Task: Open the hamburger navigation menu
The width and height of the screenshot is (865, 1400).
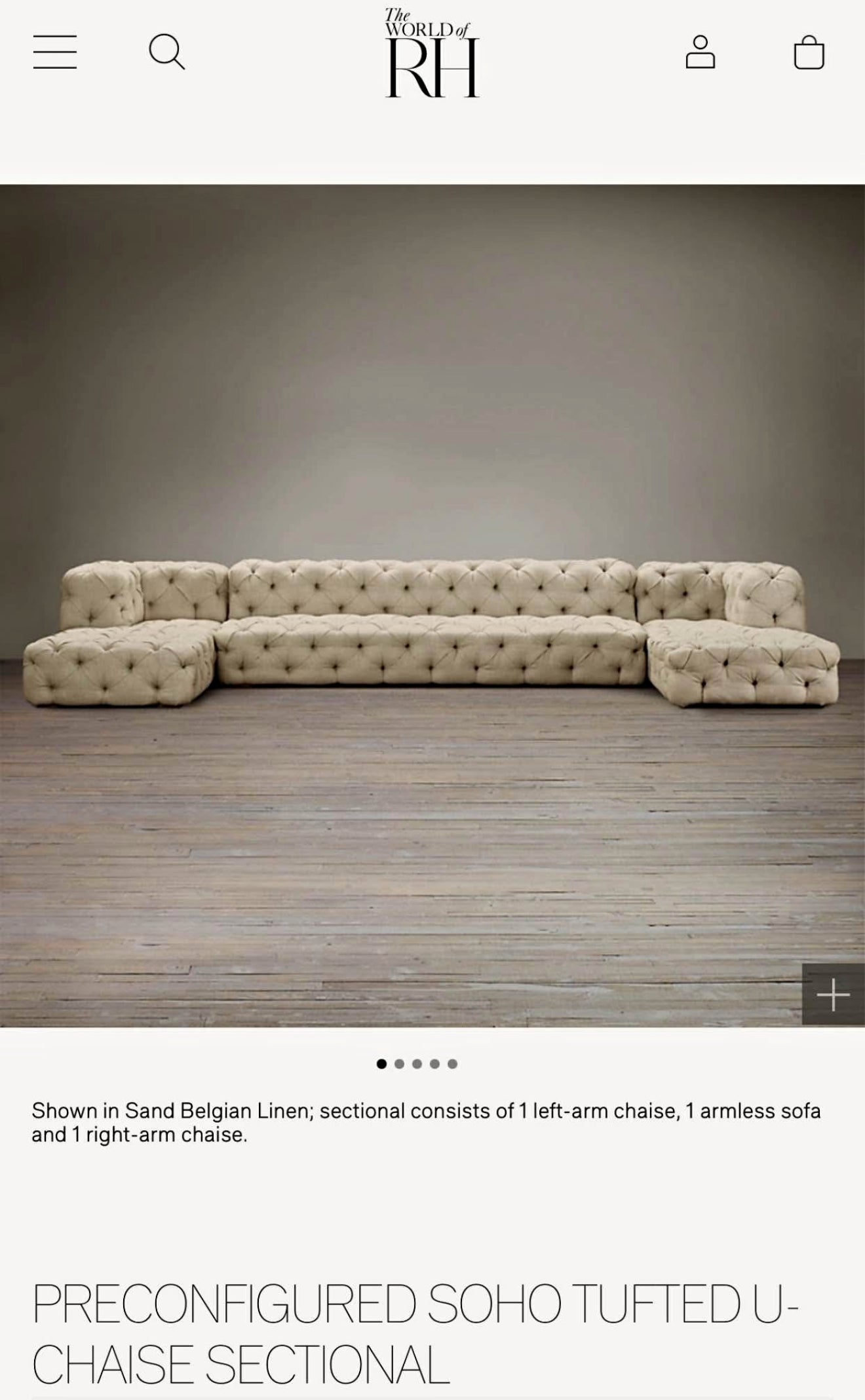Action: [55, 52]
